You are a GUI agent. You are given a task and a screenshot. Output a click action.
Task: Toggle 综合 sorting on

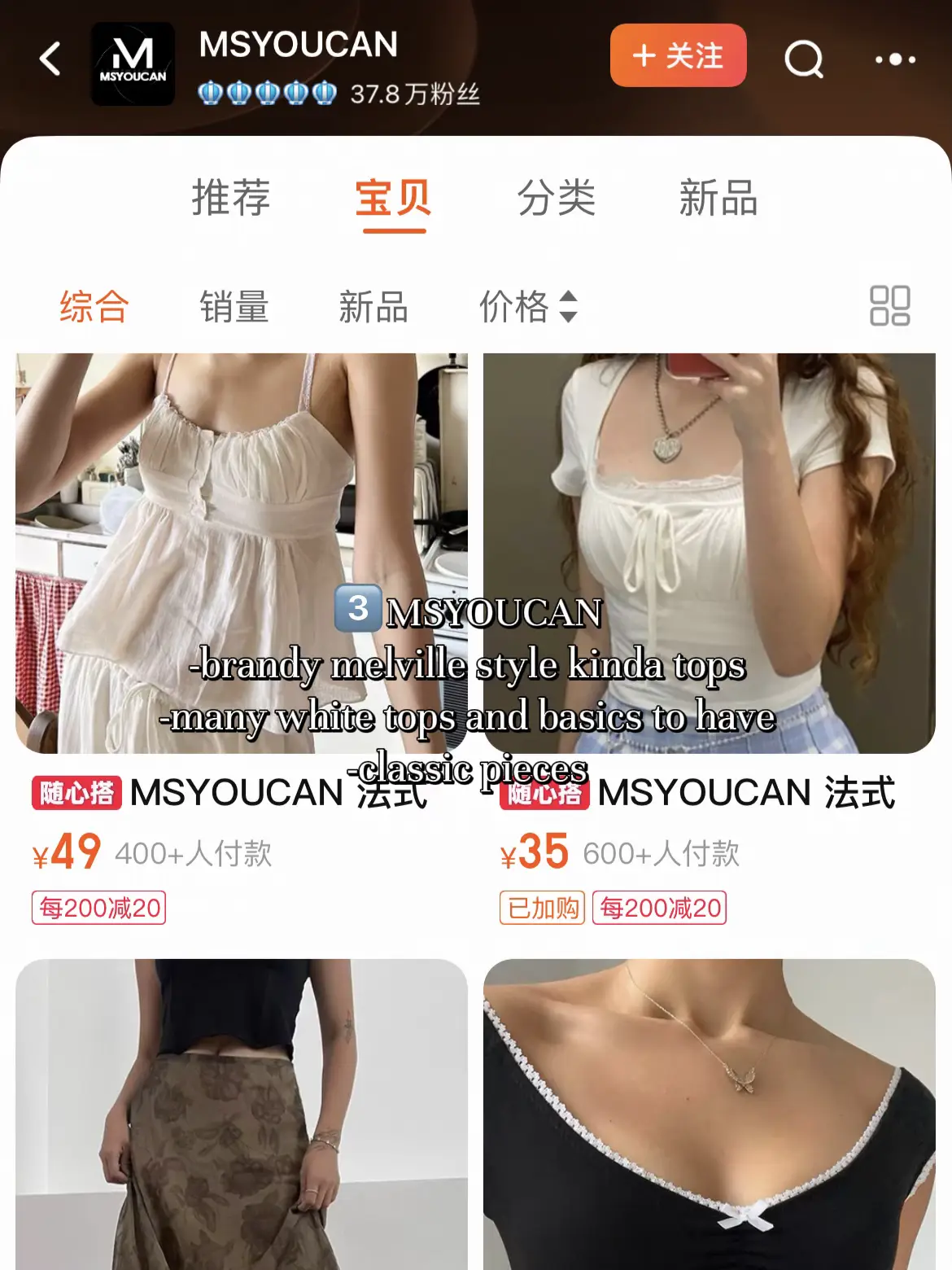tap(91, 307)
